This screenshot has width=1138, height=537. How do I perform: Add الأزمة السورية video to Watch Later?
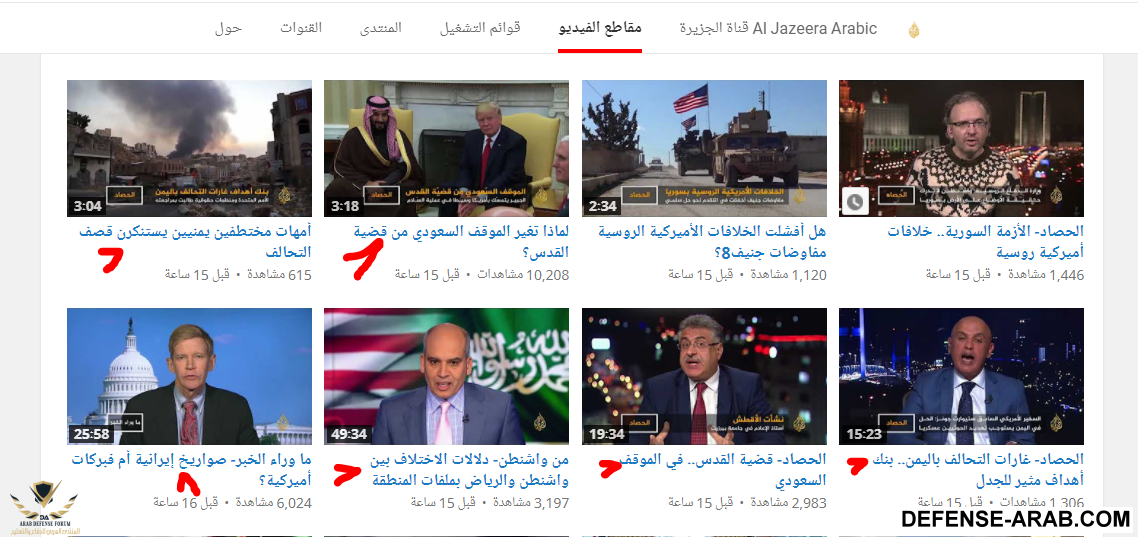854,201
